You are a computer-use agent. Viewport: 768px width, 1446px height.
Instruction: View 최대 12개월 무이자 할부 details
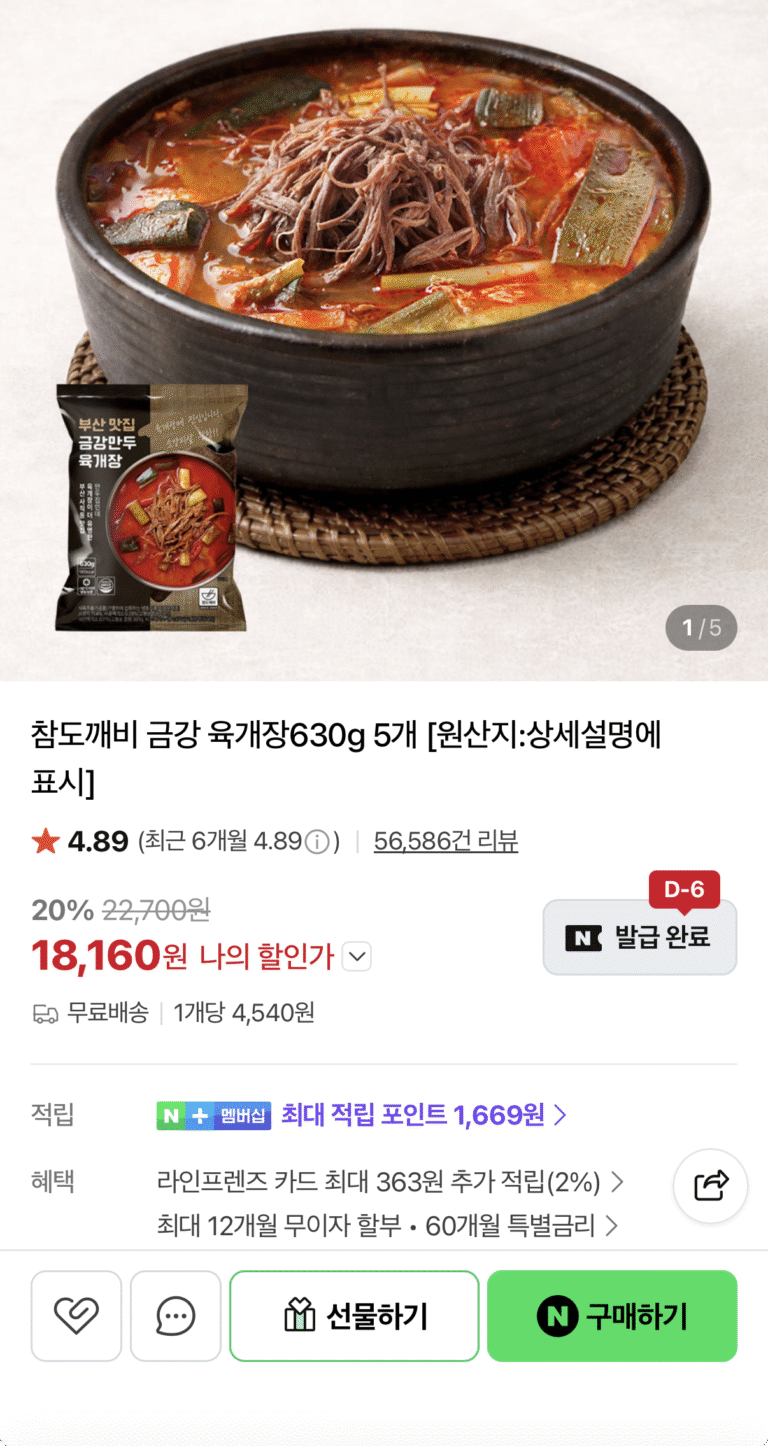point(388,1225)
